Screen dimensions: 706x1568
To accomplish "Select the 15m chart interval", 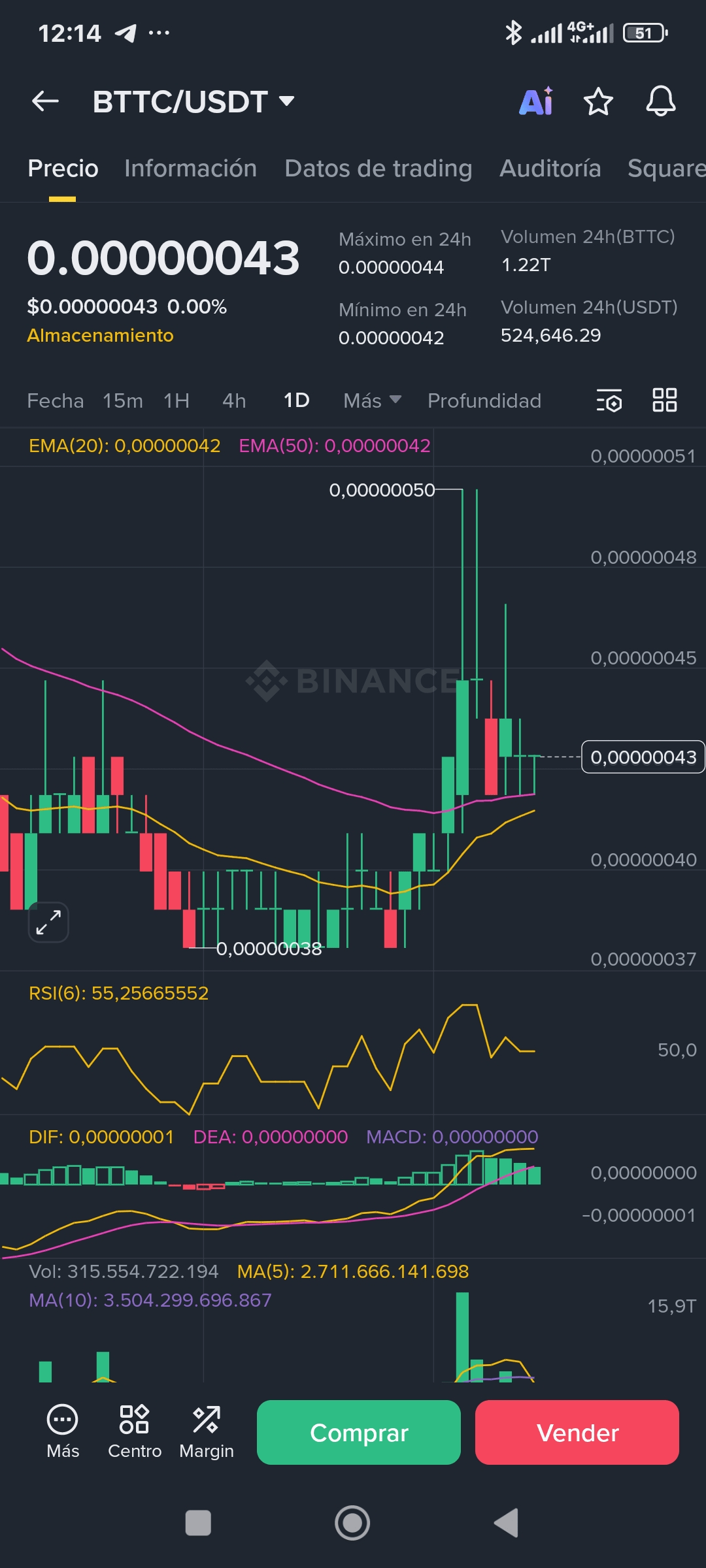I will click(123, 400).
